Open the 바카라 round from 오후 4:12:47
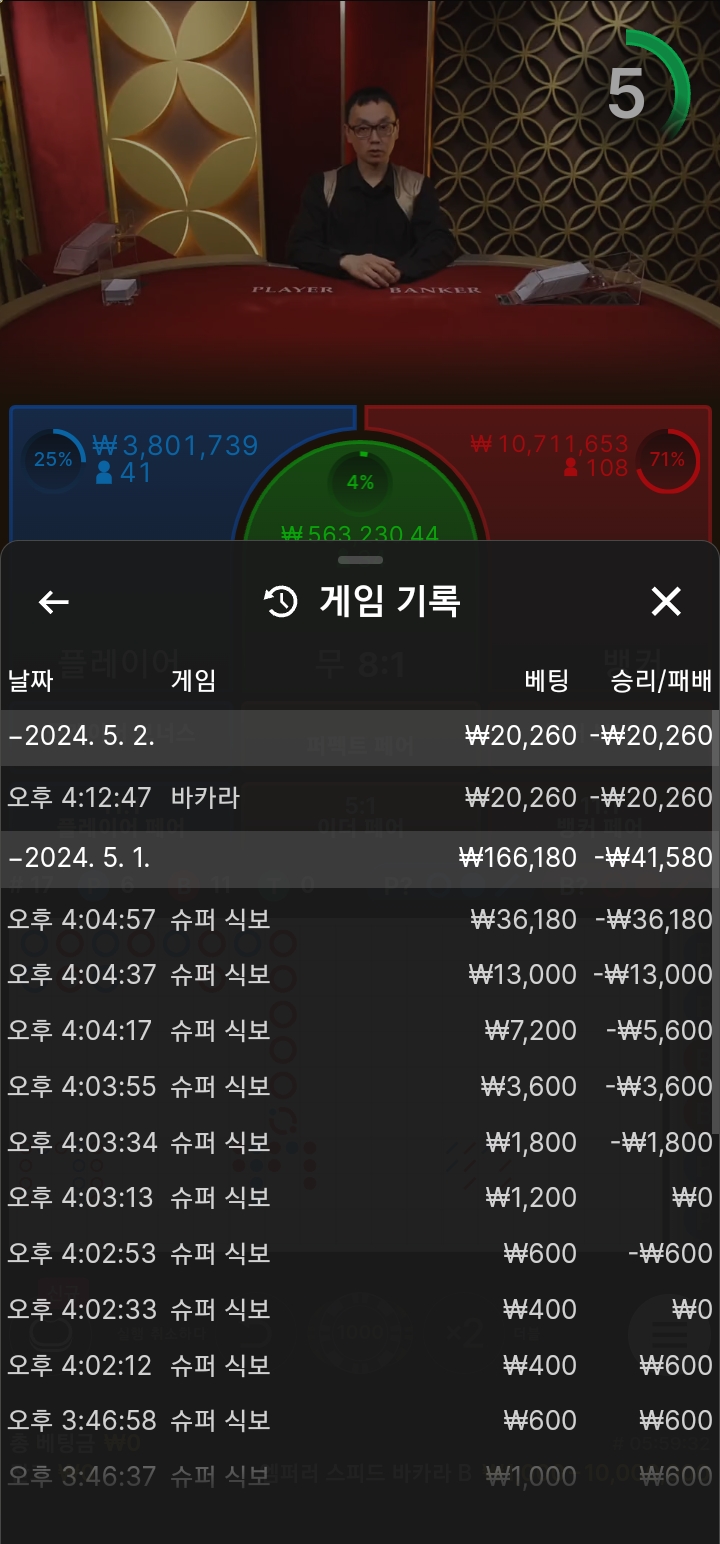 click(x=360, y=798)
